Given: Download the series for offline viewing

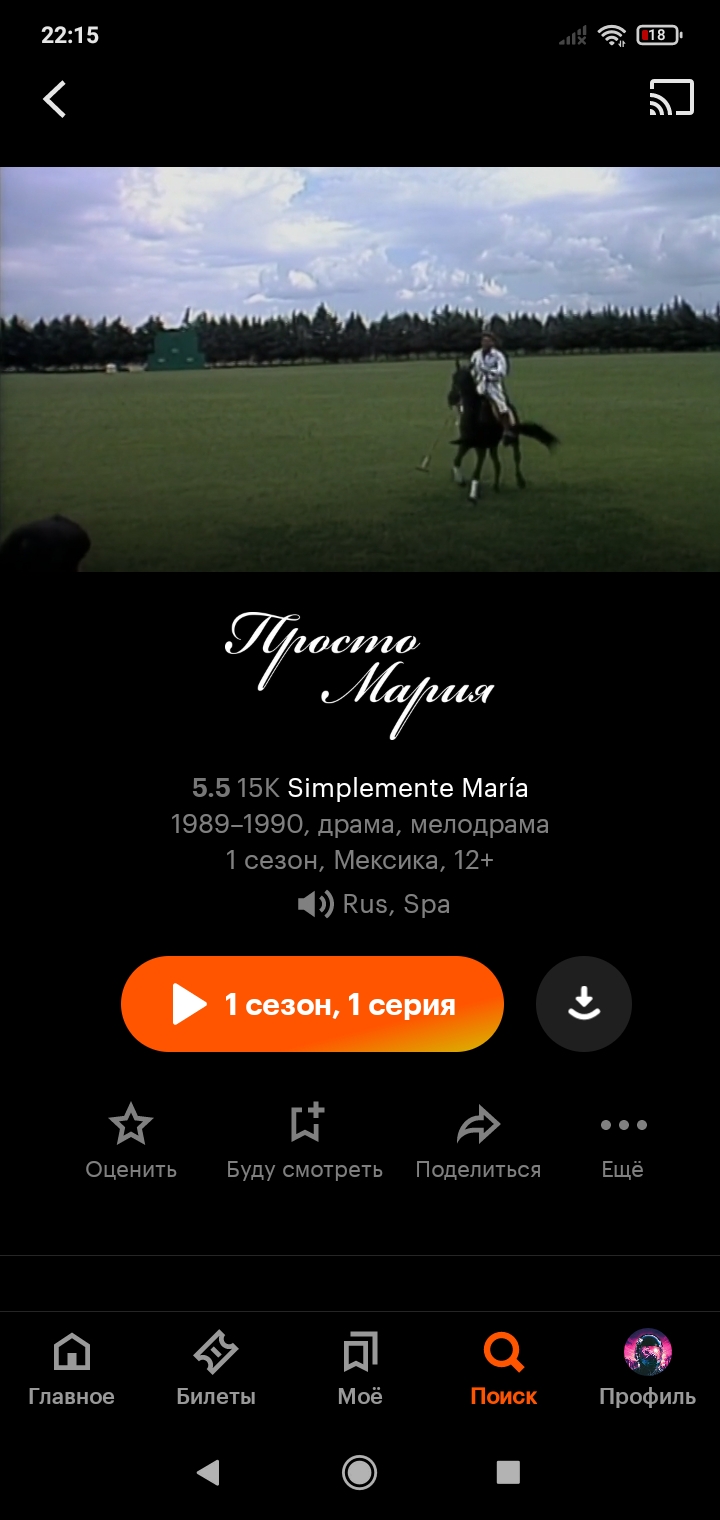Looking at the screenshot, I should tap(584, 1004).
